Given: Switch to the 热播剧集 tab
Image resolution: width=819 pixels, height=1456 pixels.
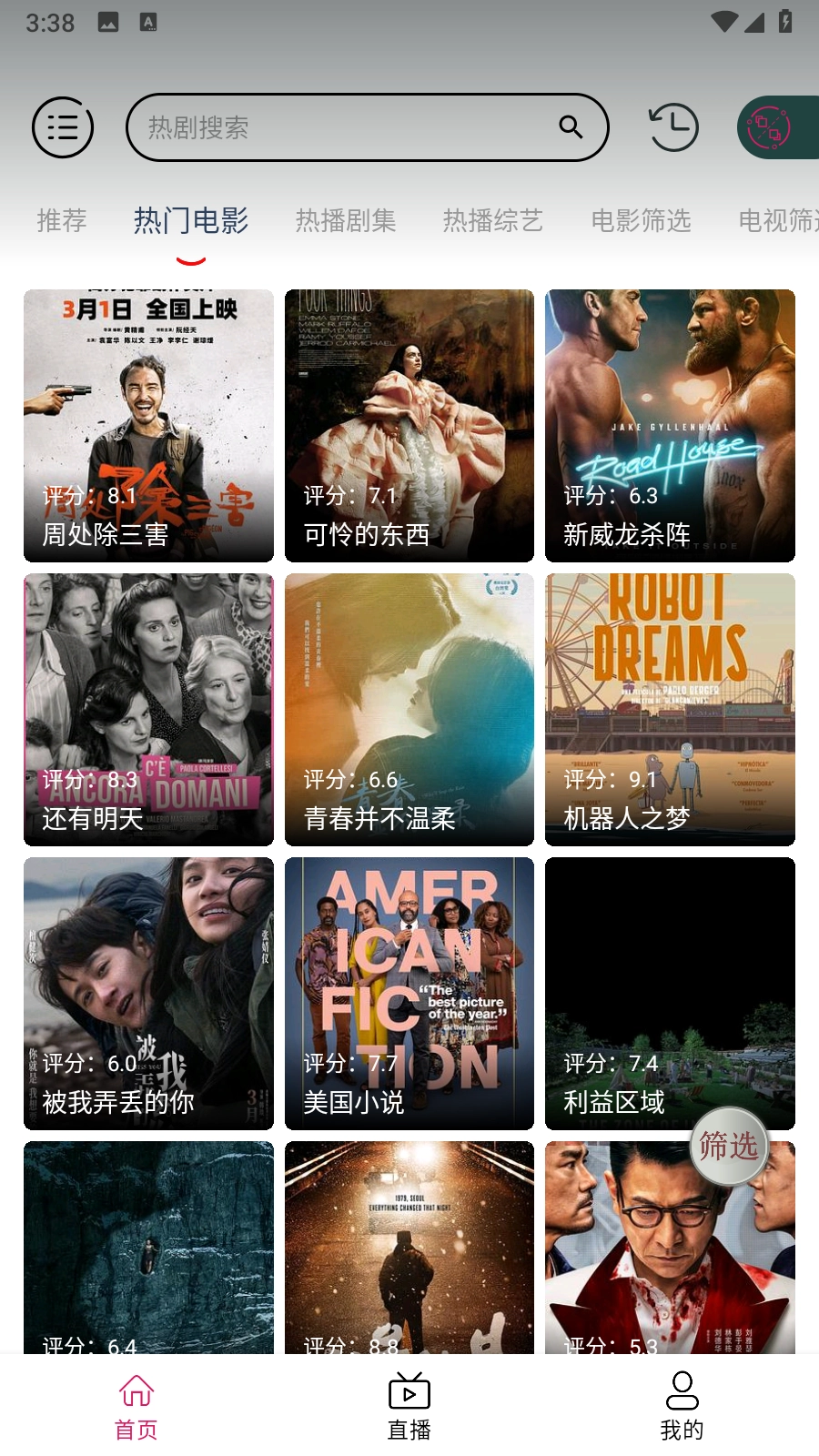Looking at the screenshot, I should tap(345, 221).
